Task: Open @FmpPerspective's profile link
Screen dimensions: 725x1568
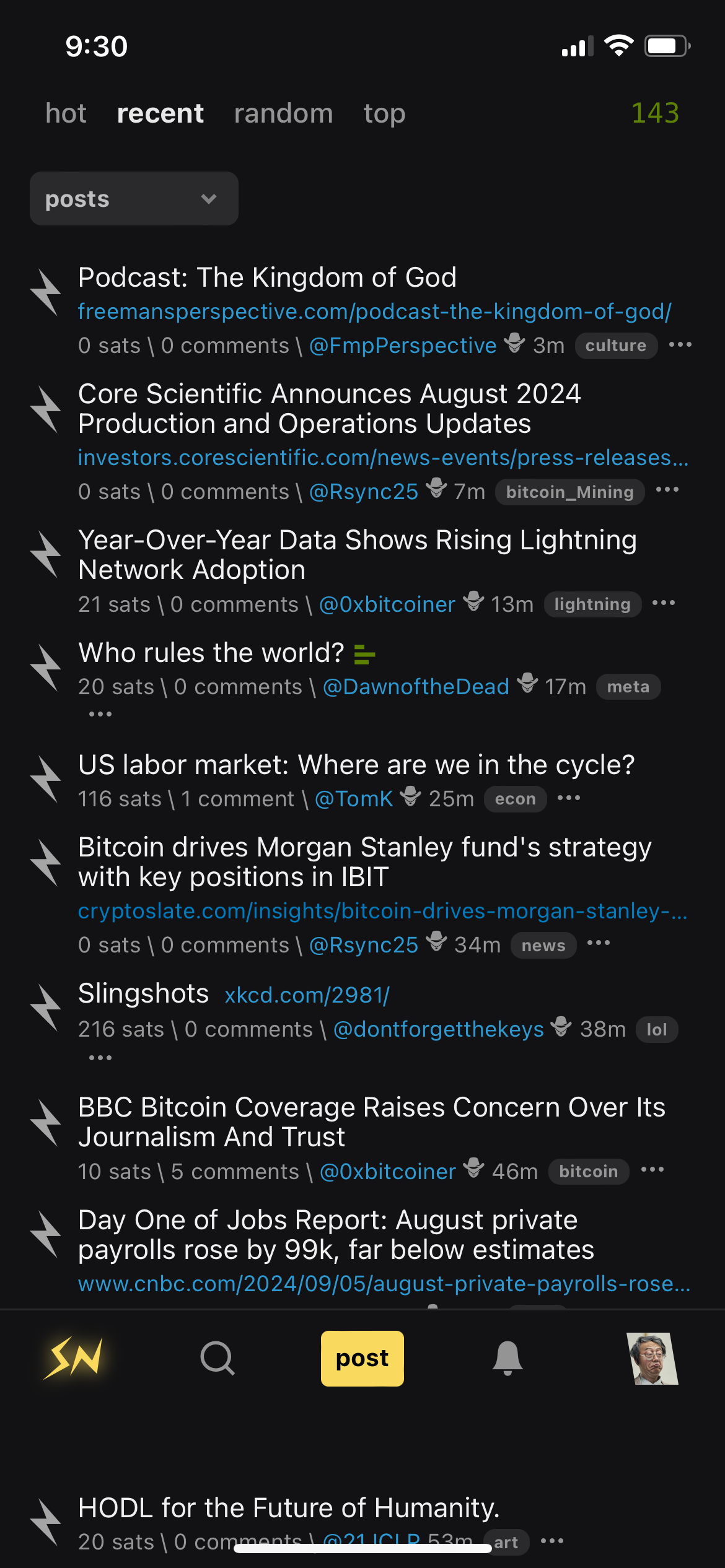Action: pyautogui.click(x=403, y=346)
